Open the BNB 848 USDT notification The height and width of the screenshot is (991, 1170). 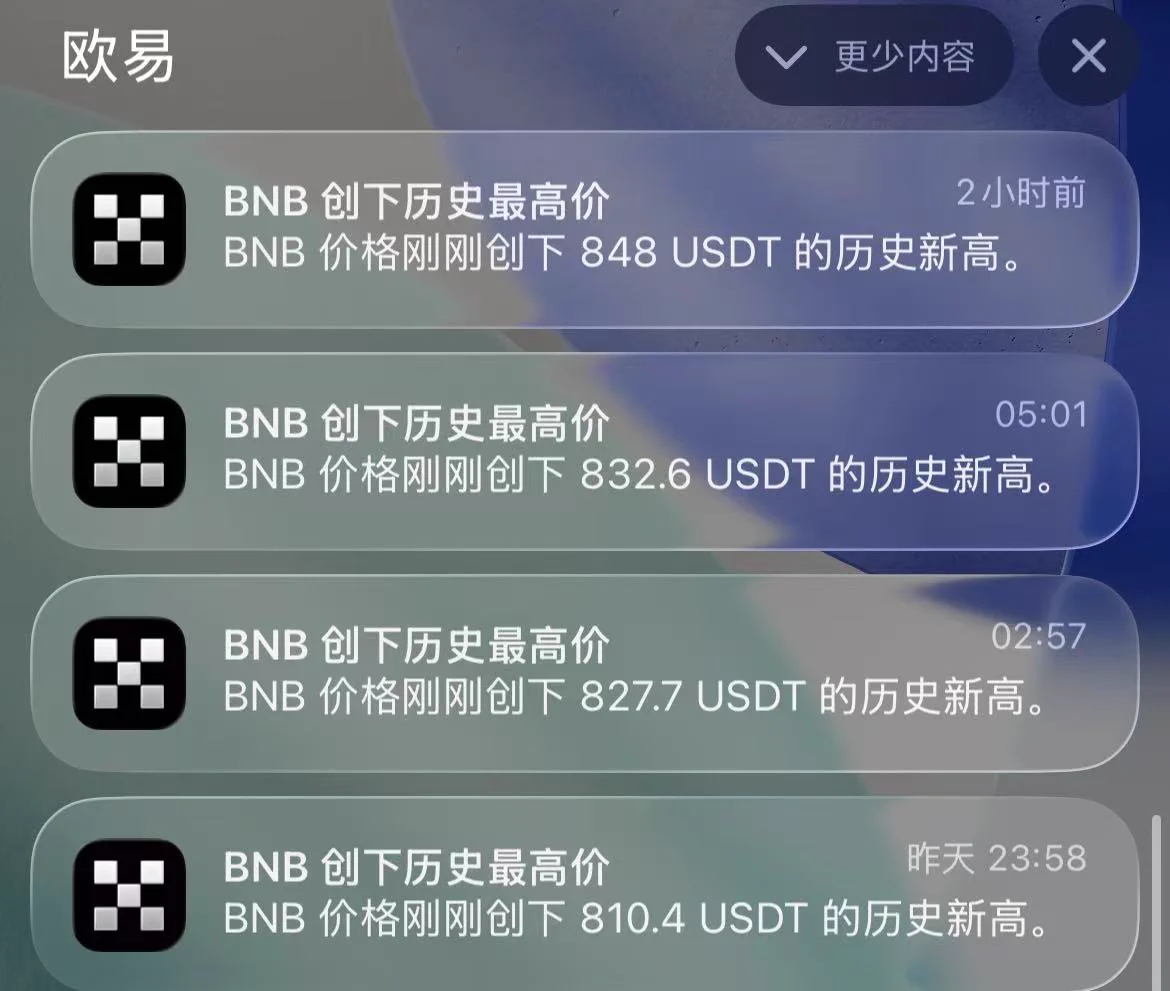(x=585, y=230)
